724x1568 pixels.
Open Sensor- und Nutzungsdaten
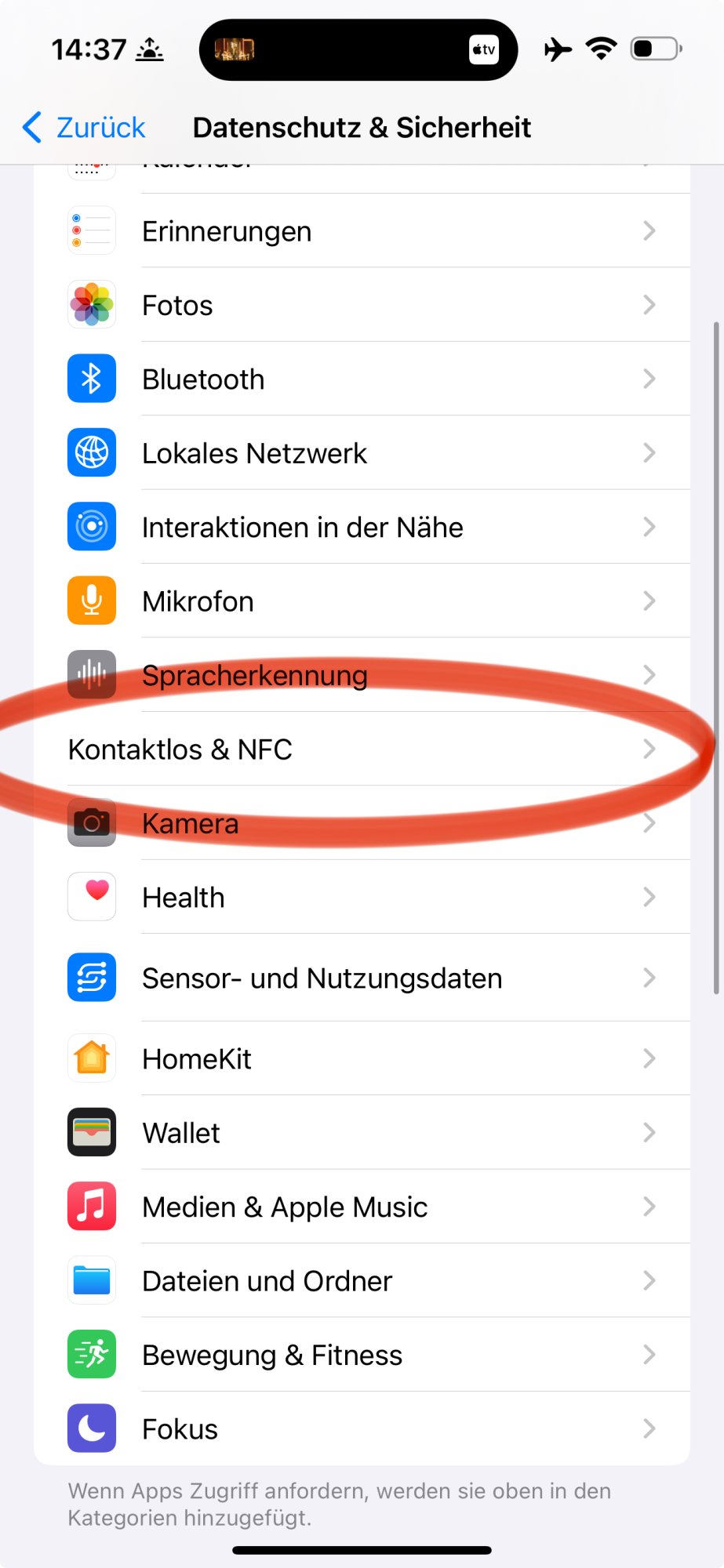(x=361, y=978)
